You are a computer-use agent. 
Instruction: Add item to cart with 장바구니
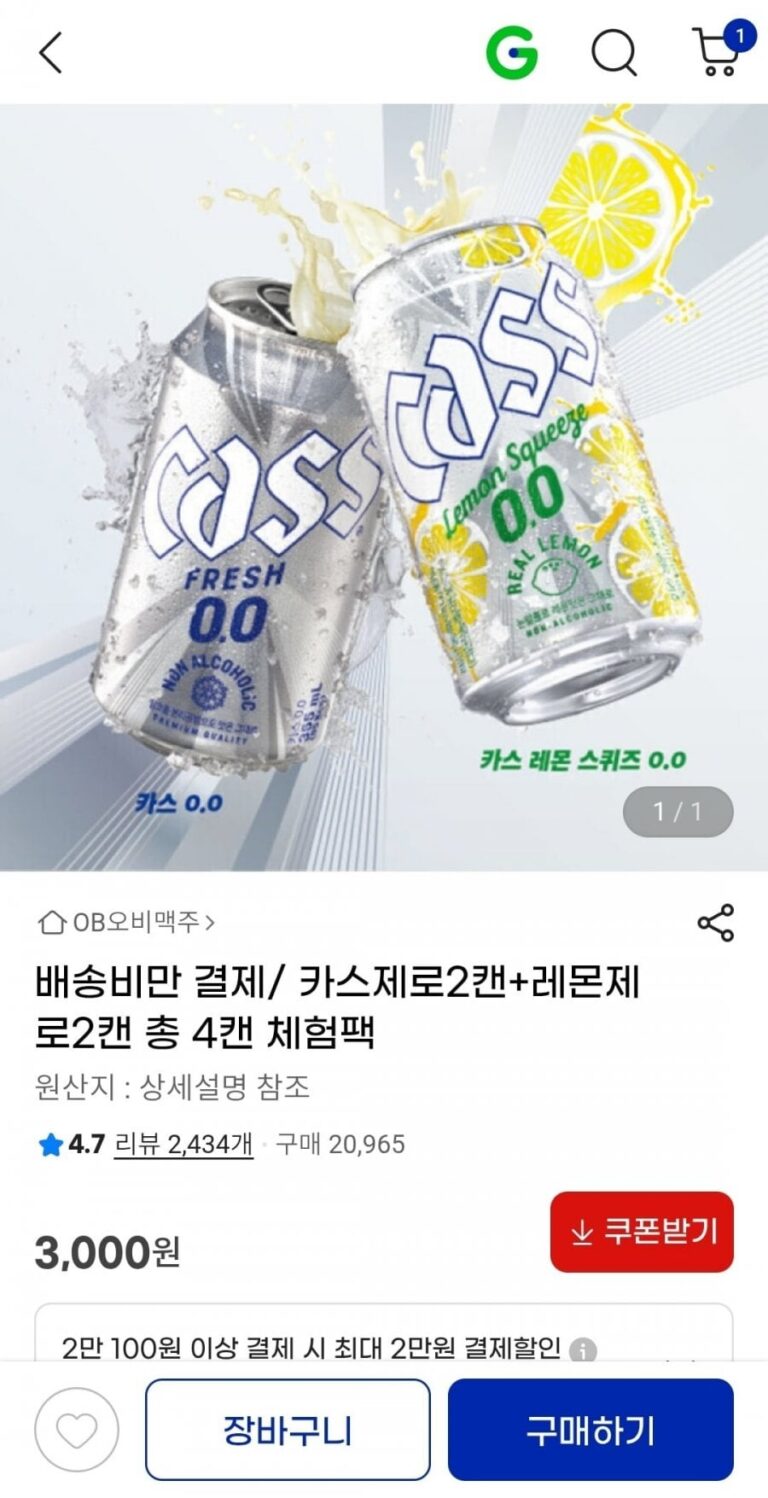point(288,1430)
